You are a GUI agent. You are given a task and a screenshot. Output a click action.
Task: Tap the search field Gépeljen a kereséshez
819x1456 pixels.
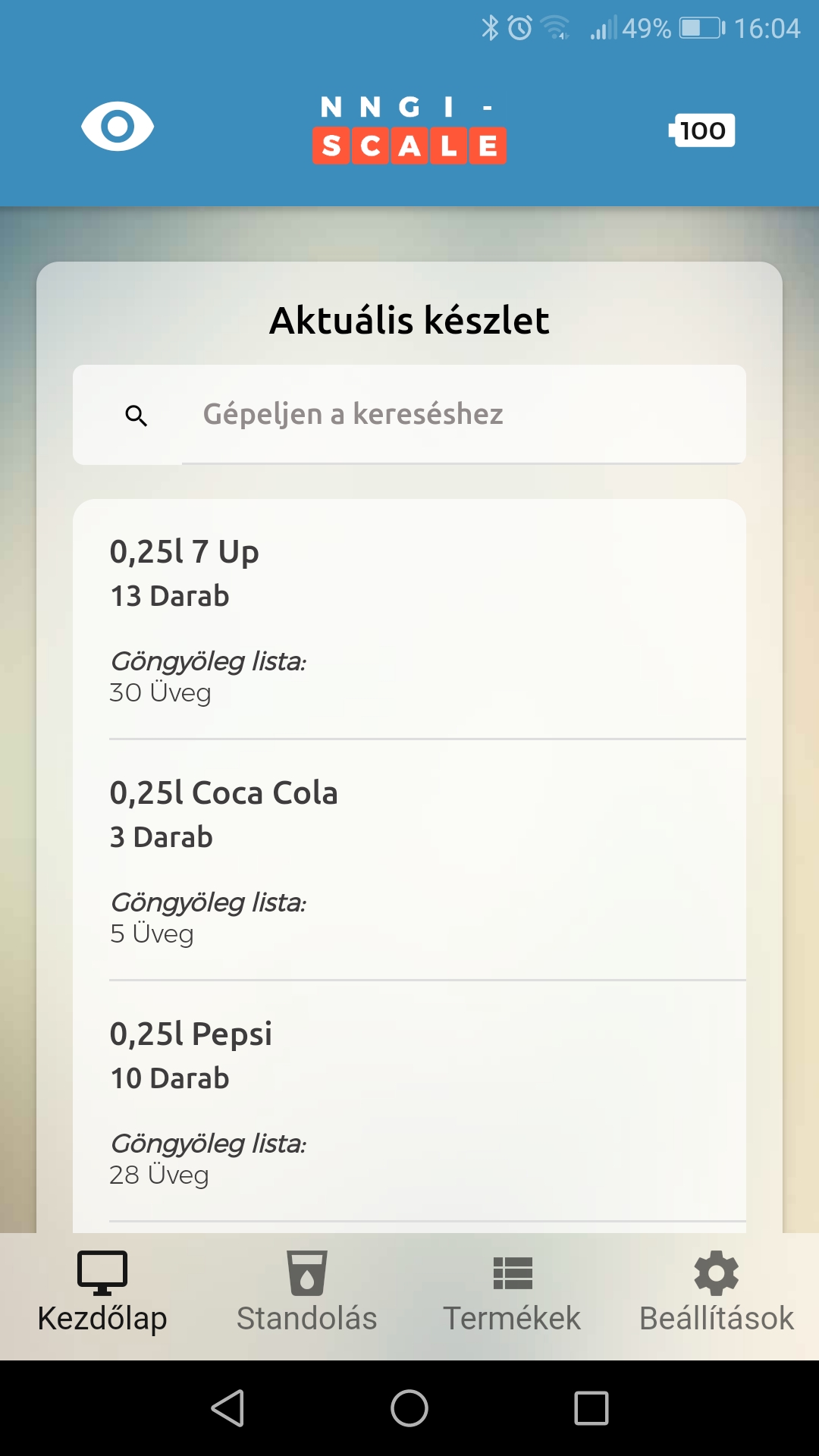pos(463,414)
